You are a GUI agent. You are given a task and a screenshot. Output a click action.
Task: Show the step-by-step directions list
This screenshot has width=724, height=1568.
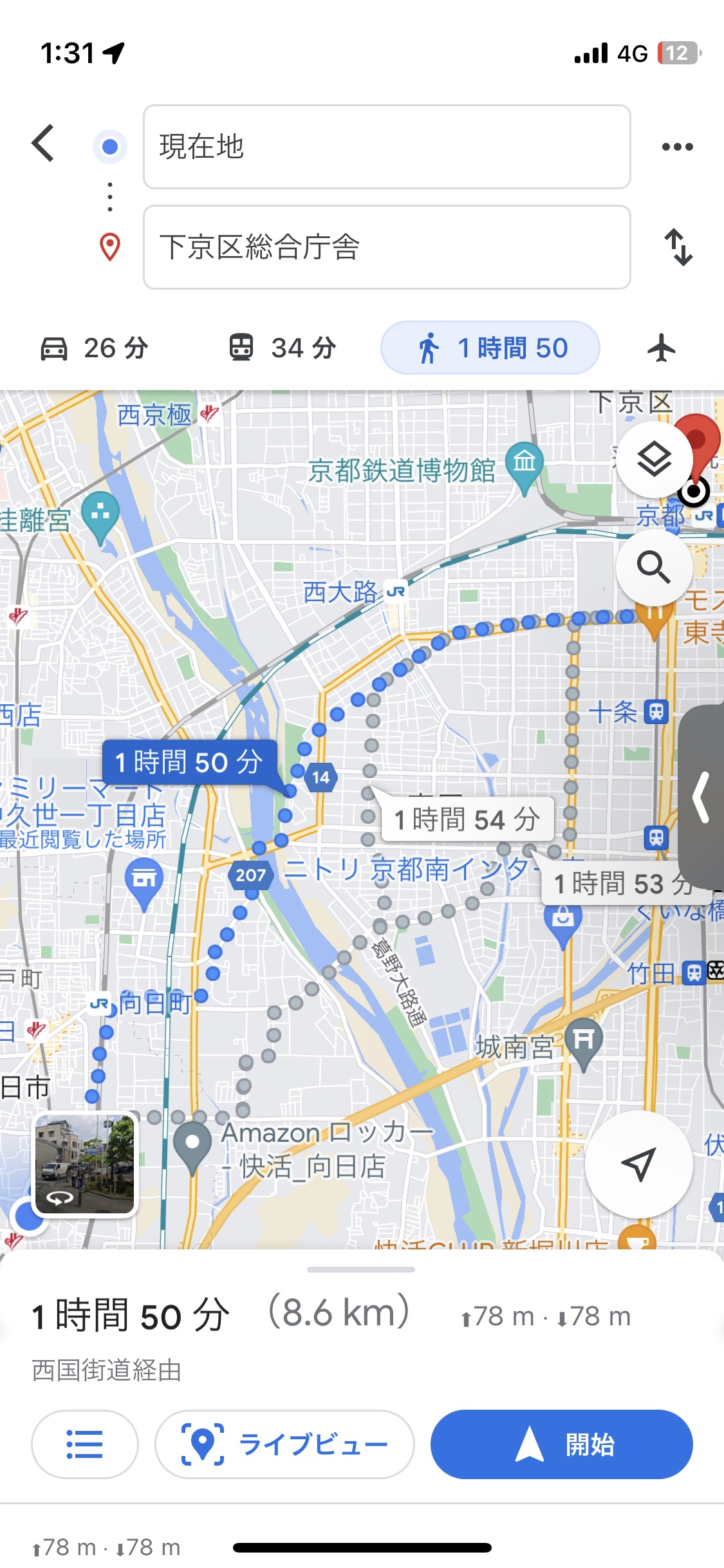[85, 1444]
